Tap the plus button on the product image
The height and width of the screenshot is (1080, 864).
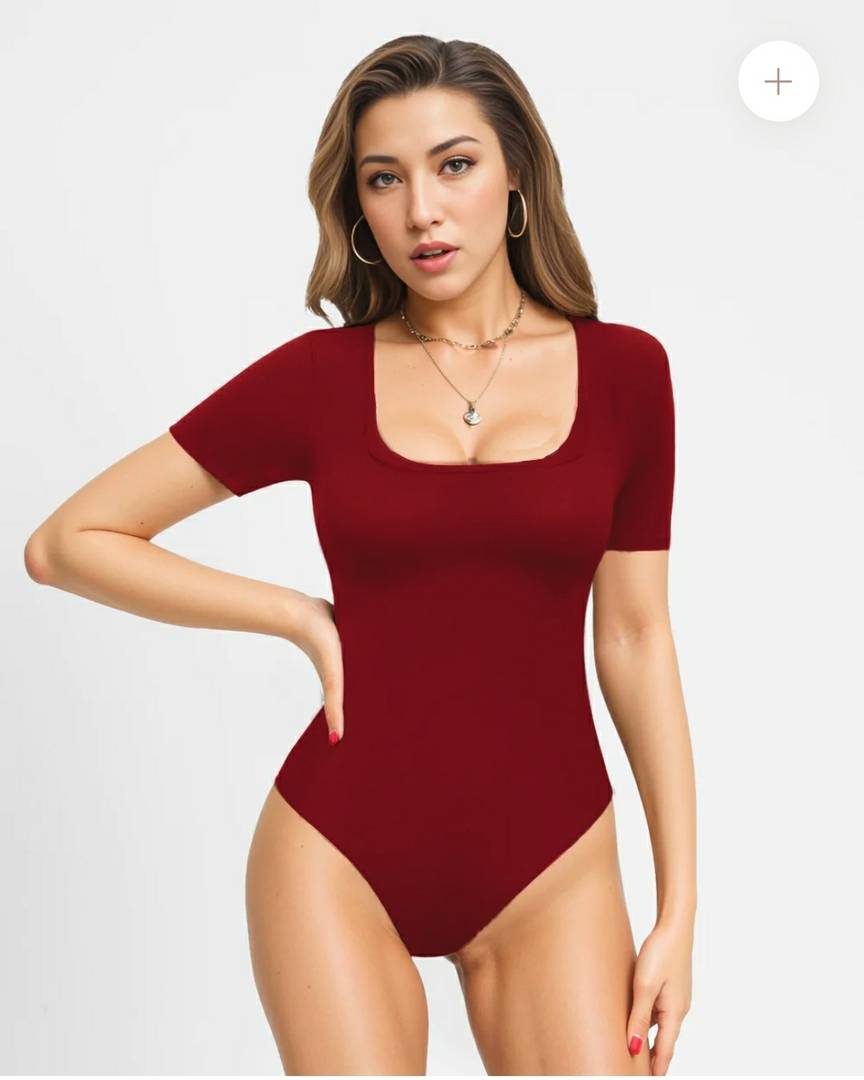click(778, 82)
